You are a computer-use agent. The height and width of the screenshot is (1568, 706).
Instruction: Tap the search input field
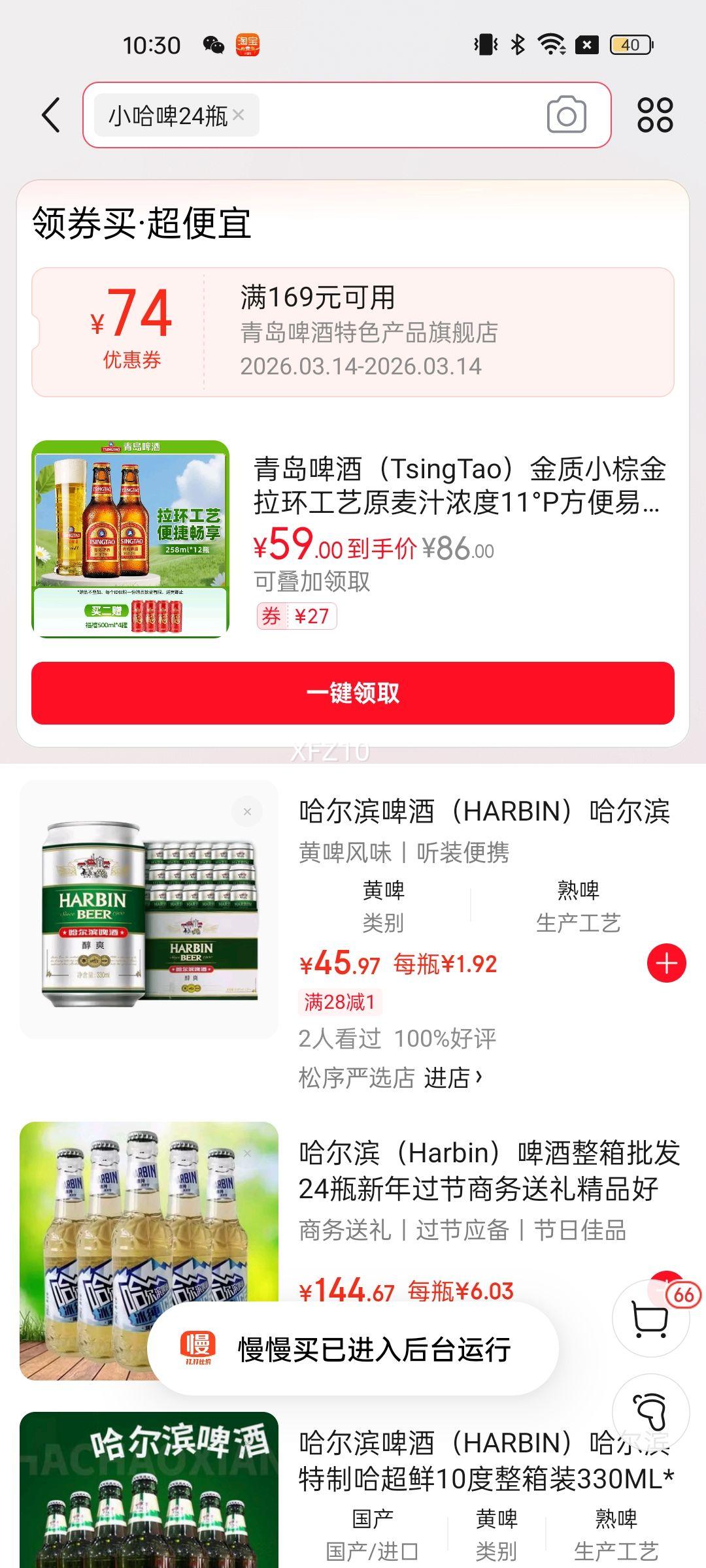399,116
